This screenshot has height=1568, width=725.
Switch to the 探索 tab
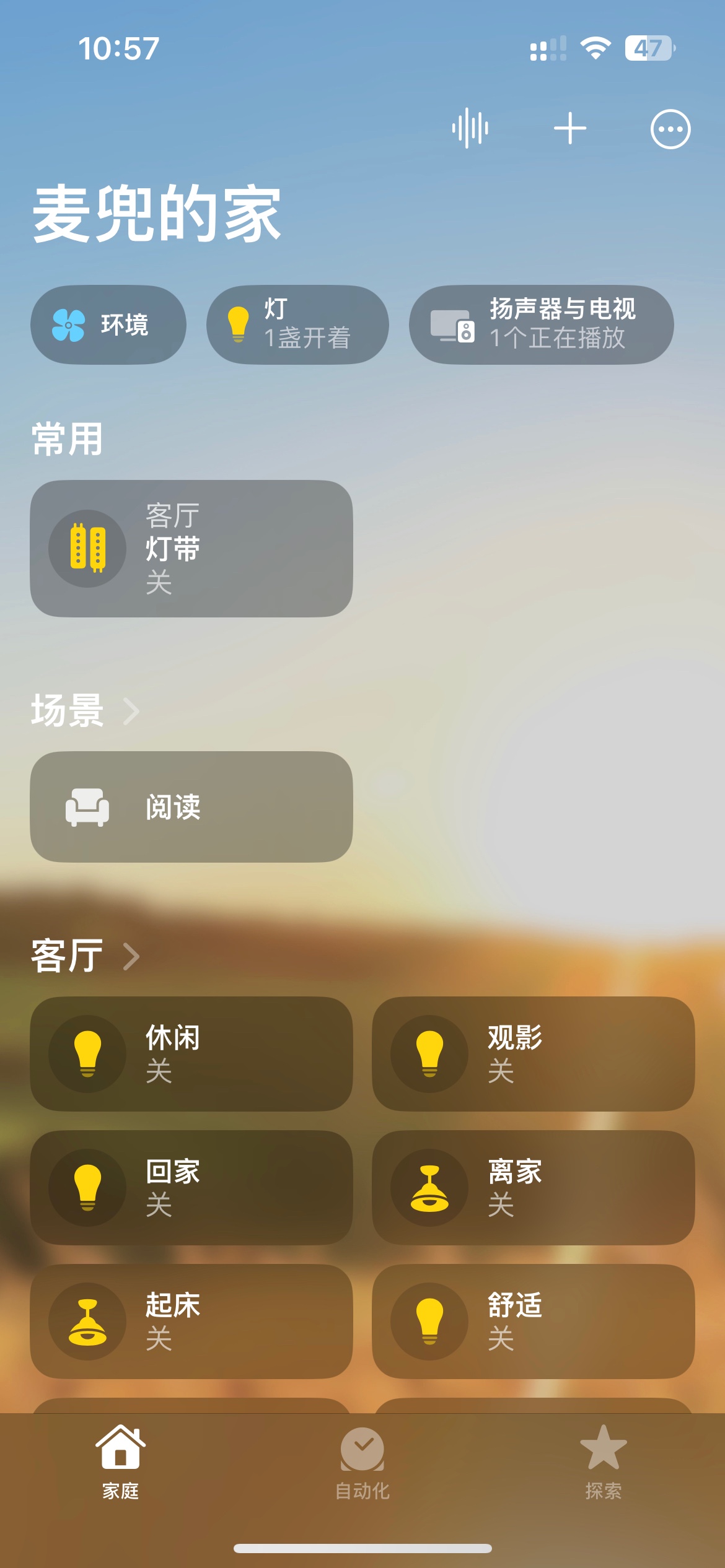click(x=603, y=1463)
